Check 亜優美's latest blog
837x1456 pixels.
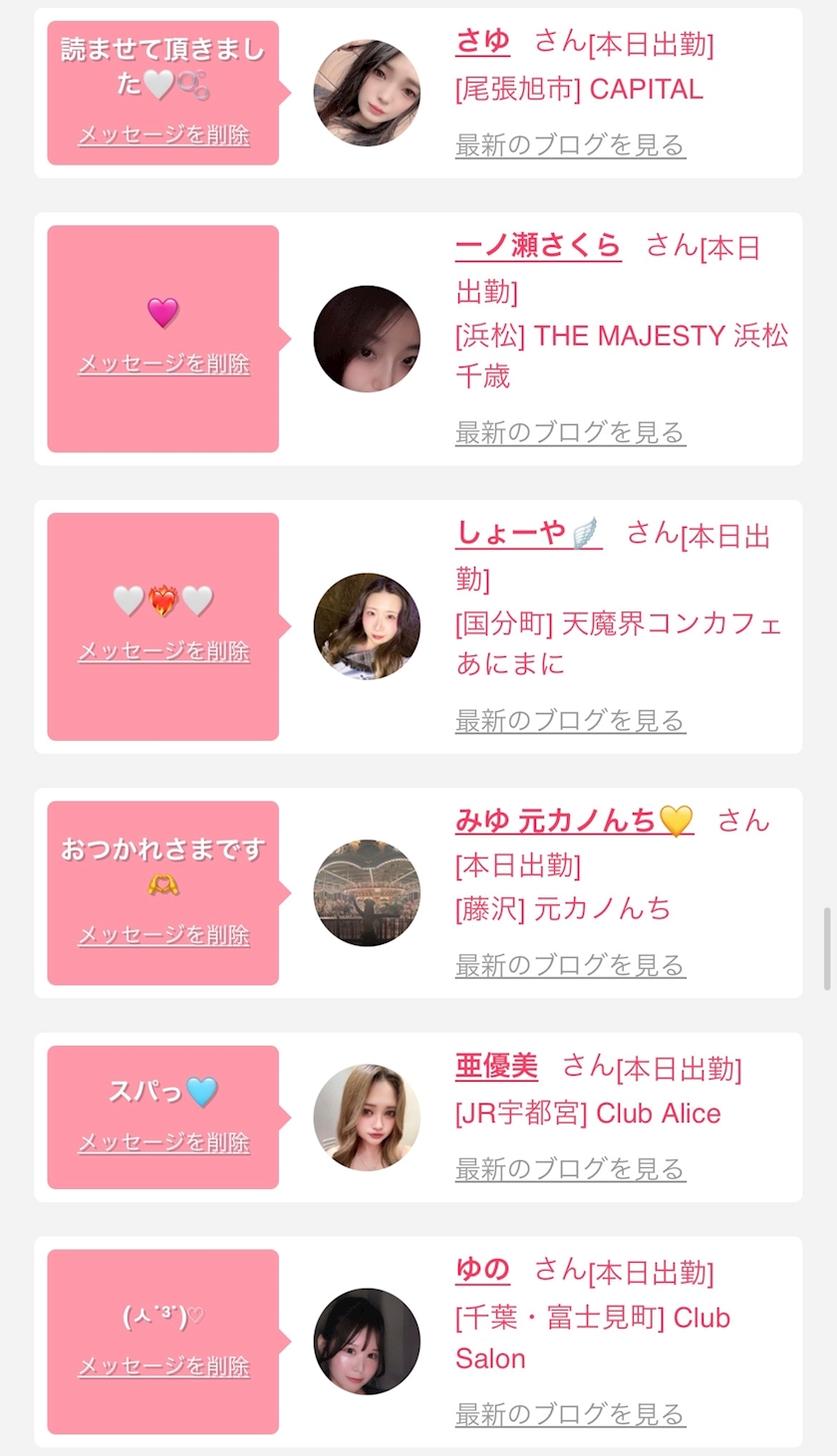pos(570,1169)
